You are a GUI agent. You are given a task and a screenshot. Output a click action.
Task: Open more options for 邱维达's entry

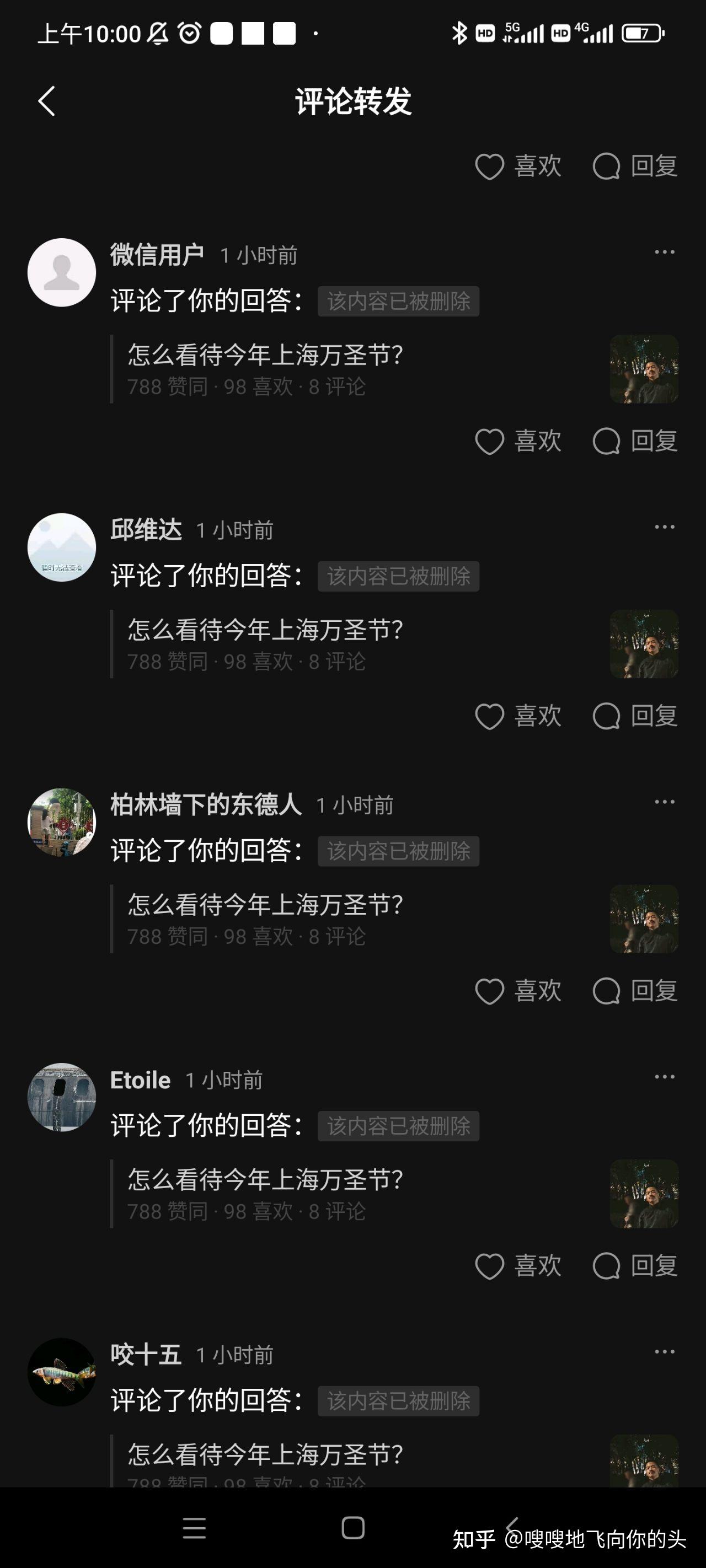point(664,527)
